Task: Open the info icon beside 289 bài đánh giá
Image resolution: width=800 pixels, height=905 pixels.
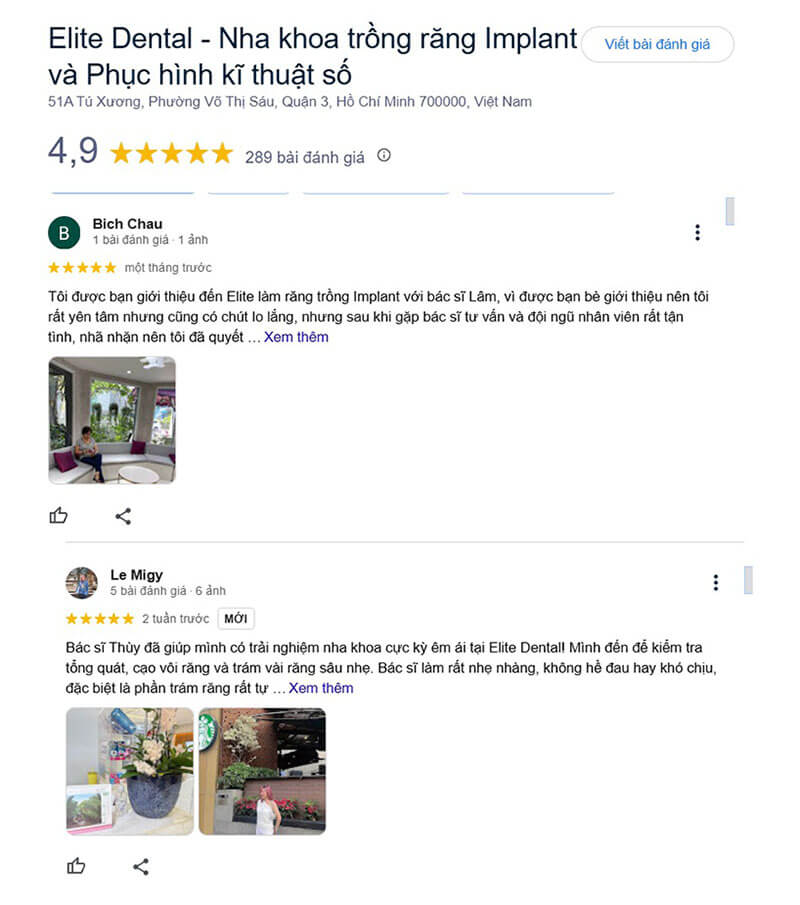Action: click(384, 155)
